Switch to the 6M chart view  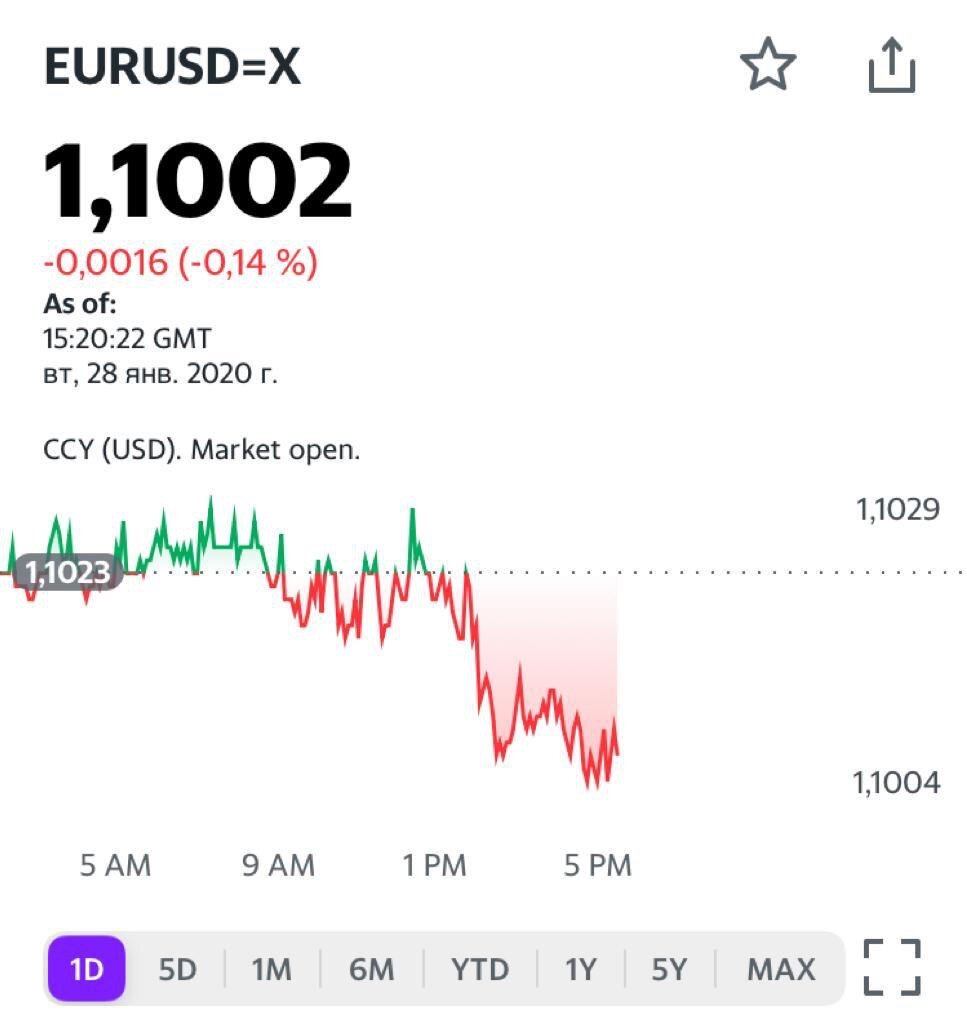371,968
